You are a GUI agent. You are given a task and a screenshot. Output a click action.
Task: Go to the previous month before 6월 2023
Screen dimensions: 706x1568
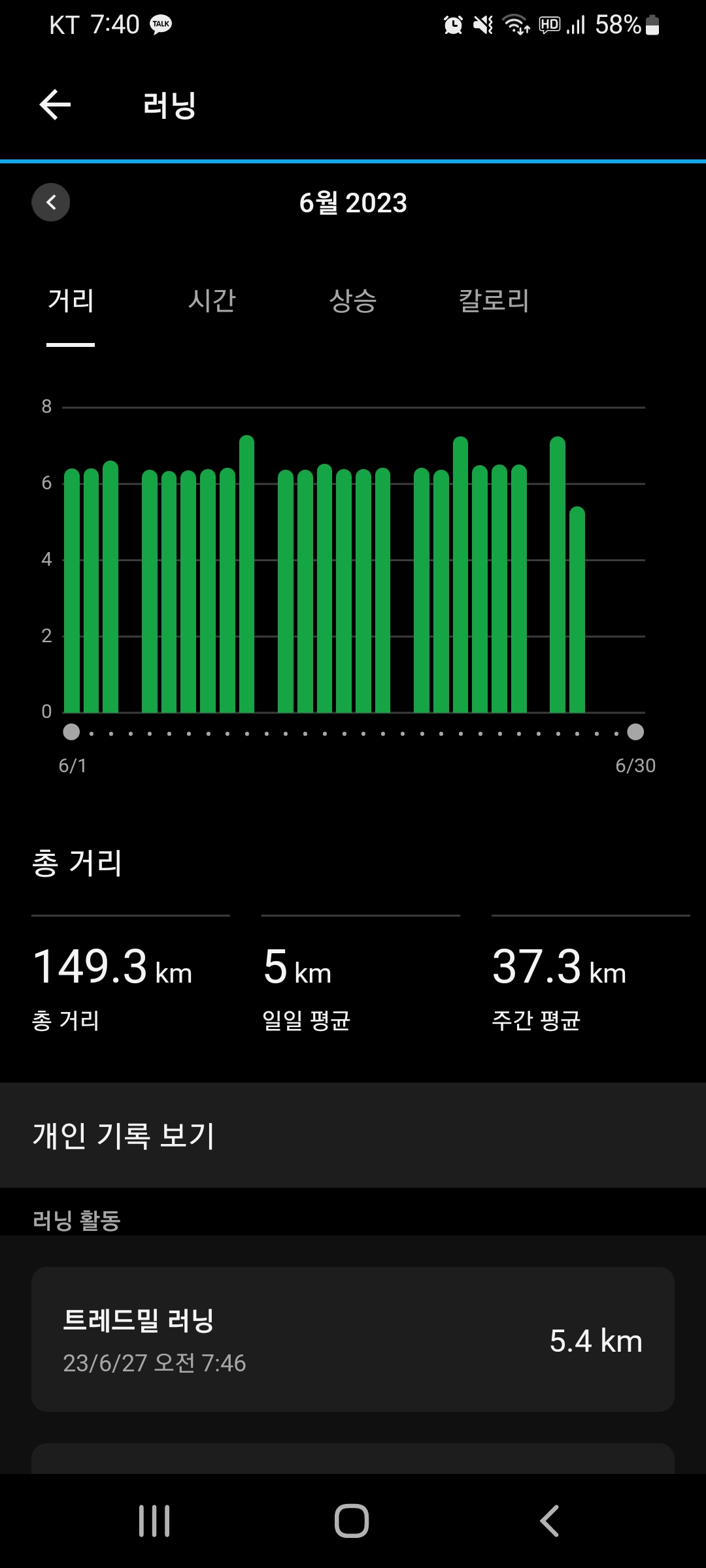(x=51, y=203)
